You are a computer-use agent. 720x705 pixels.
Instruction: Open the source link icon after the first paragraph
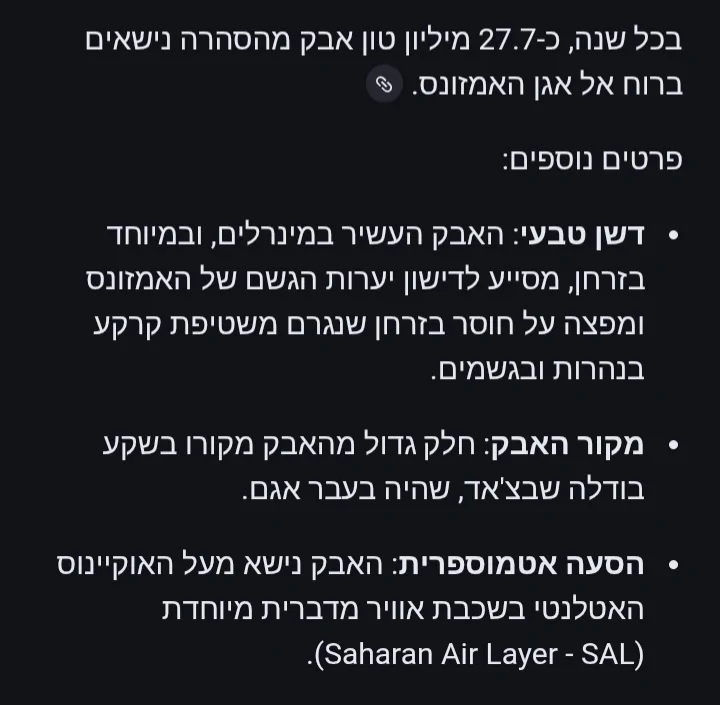coord(383,85)
